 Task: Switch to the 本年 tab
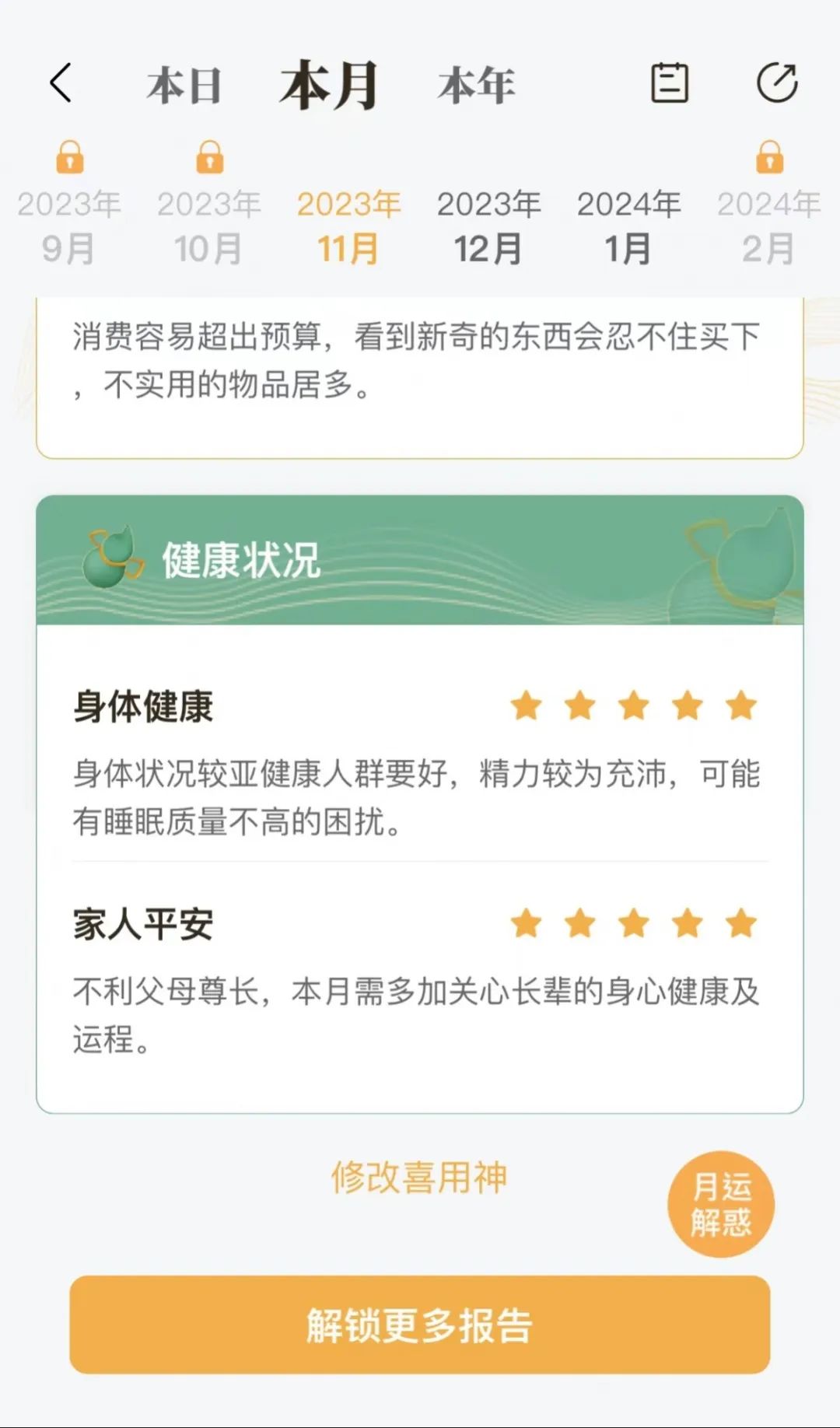click(x=476, y=86)
